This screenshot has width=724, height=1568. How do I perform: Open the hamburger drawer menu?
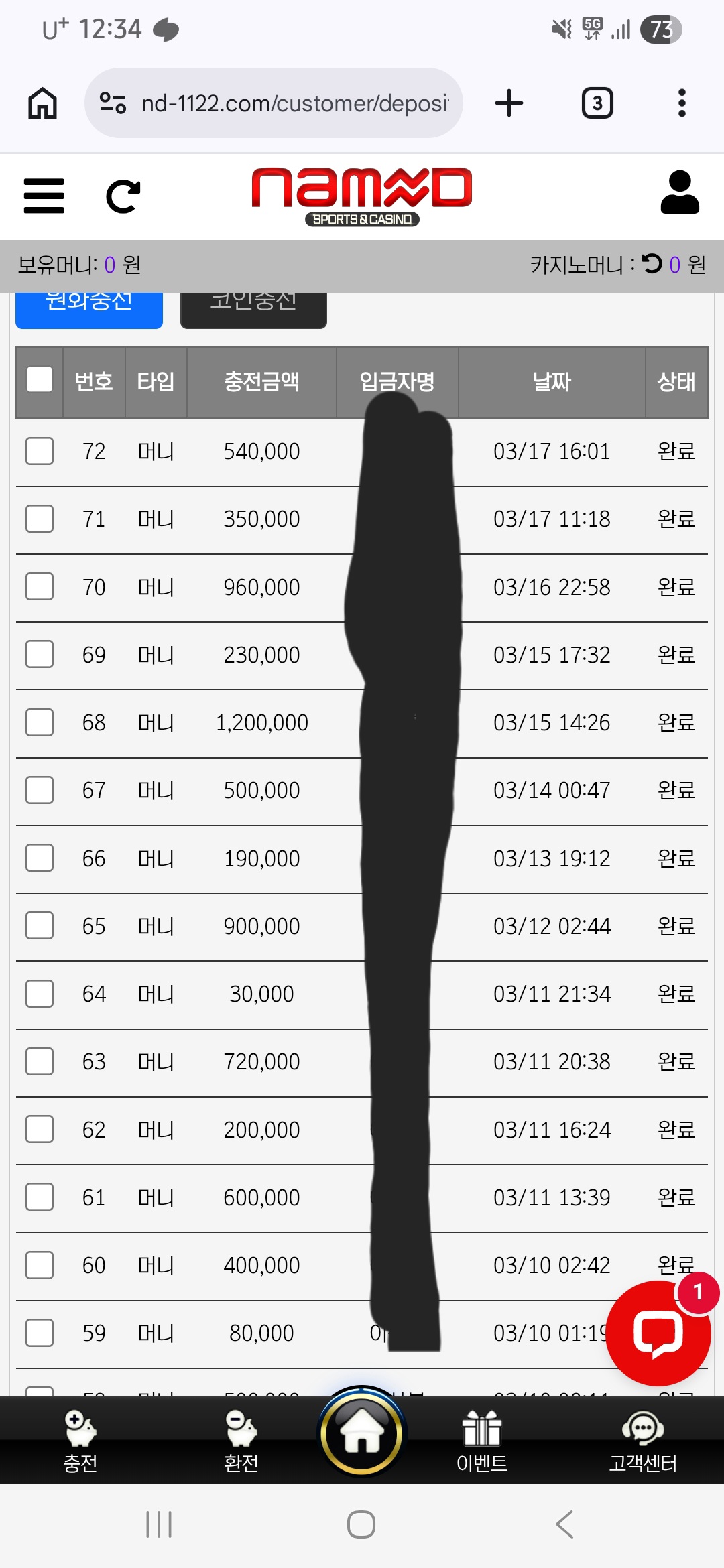(x=44, y=196)
